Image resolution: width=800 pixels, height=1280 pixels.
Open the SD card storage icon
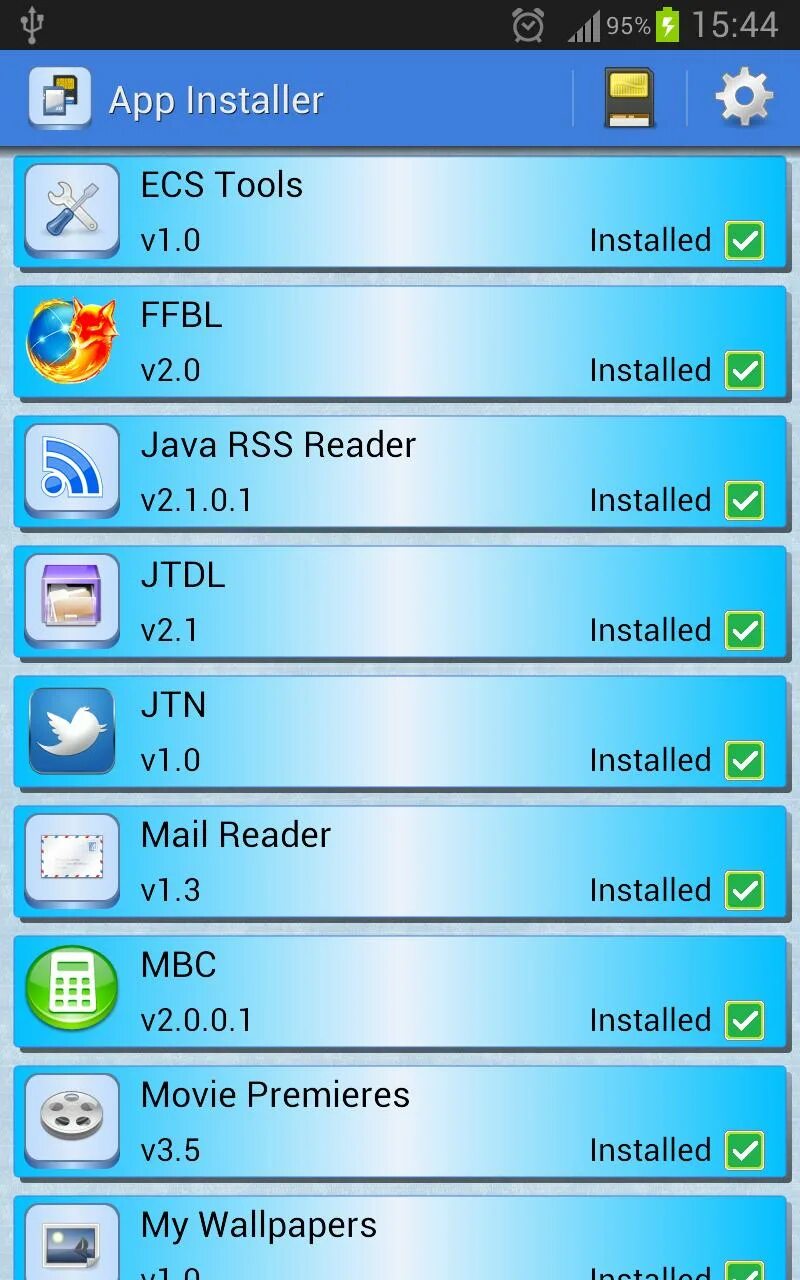coord(629,98)
